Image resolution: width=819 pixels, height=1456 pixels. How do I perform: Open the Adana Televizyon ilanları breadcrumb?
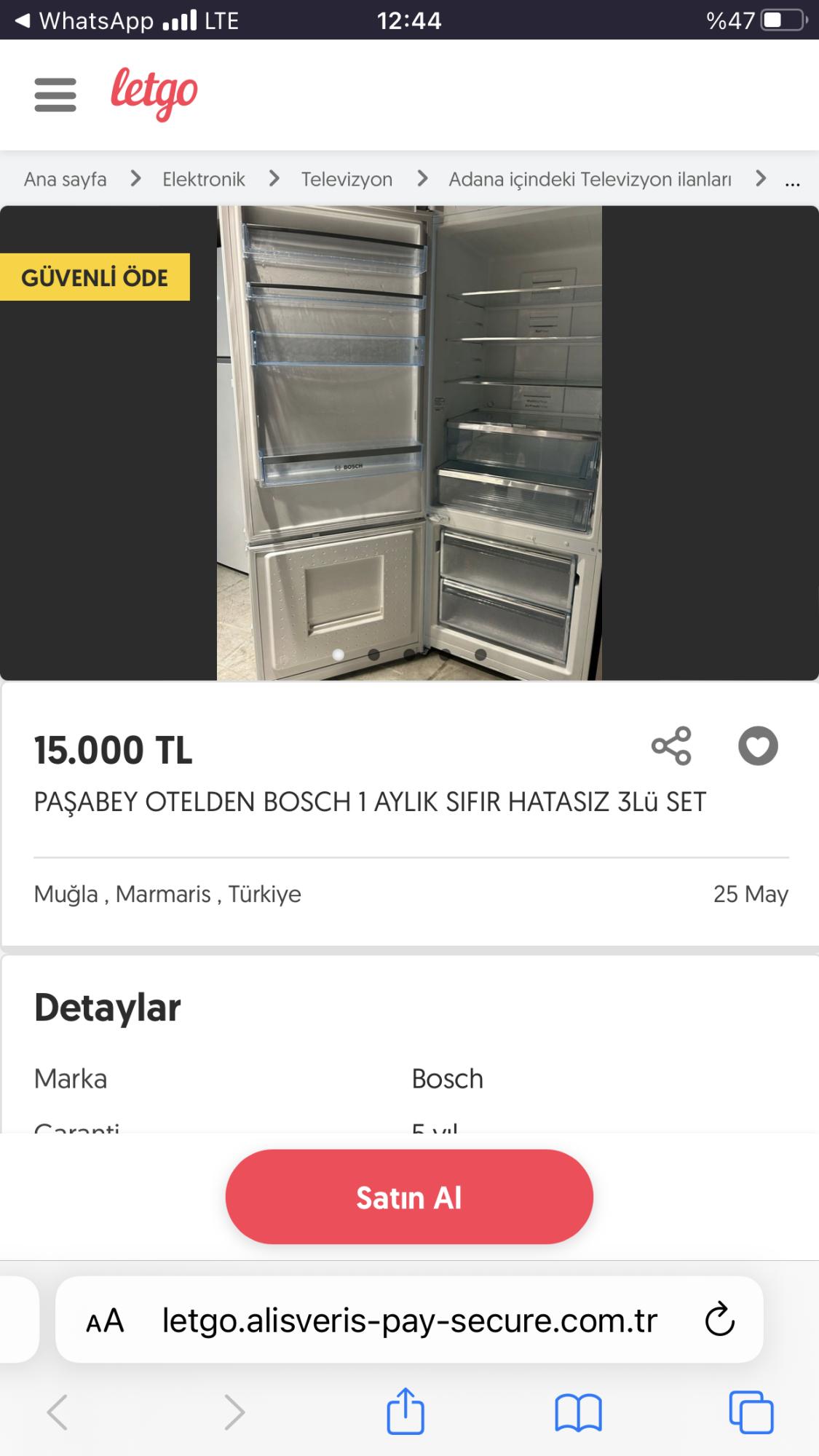pyautogui.click(x=591, y=179)
